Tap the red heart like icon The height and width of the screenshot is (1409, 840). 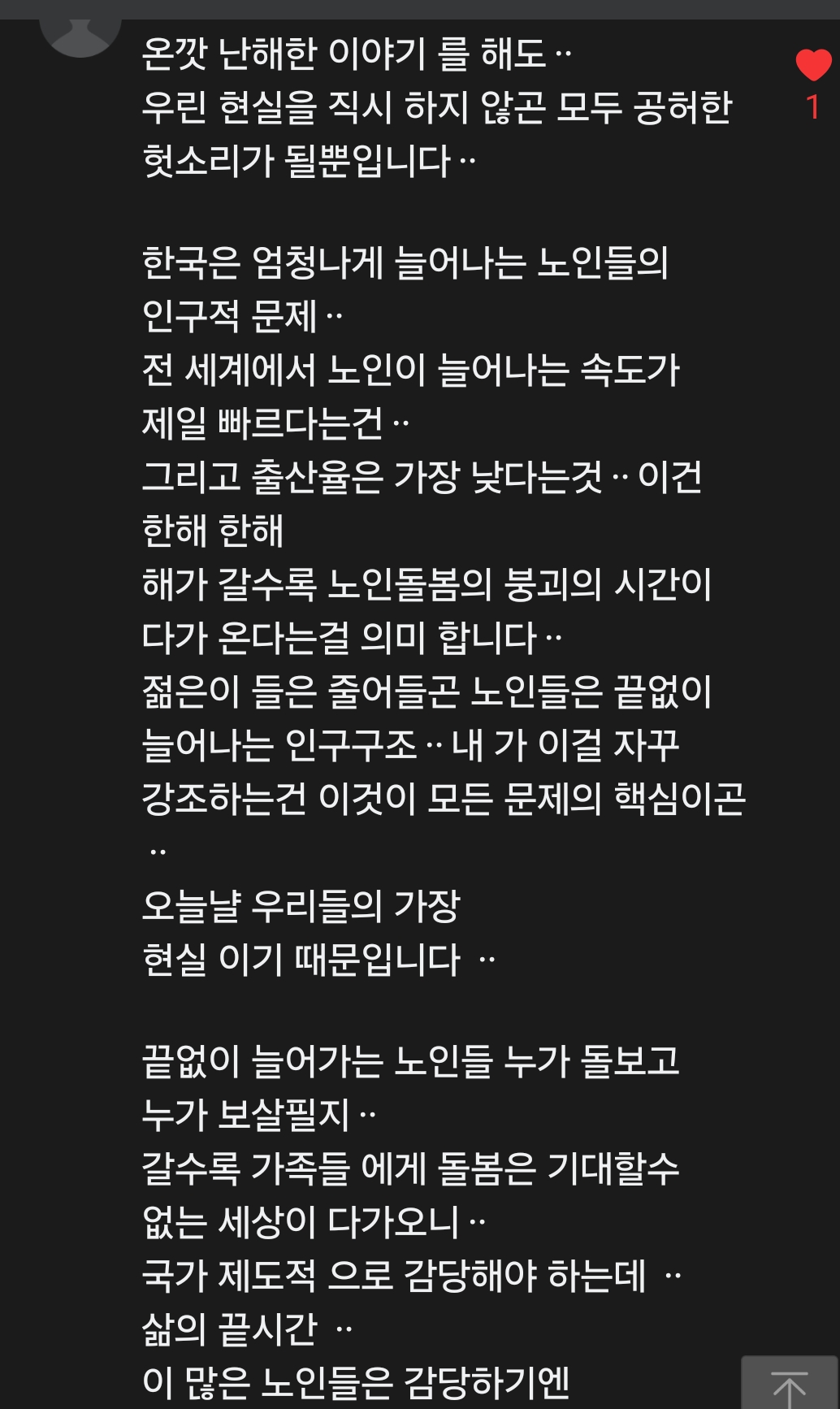813,65
